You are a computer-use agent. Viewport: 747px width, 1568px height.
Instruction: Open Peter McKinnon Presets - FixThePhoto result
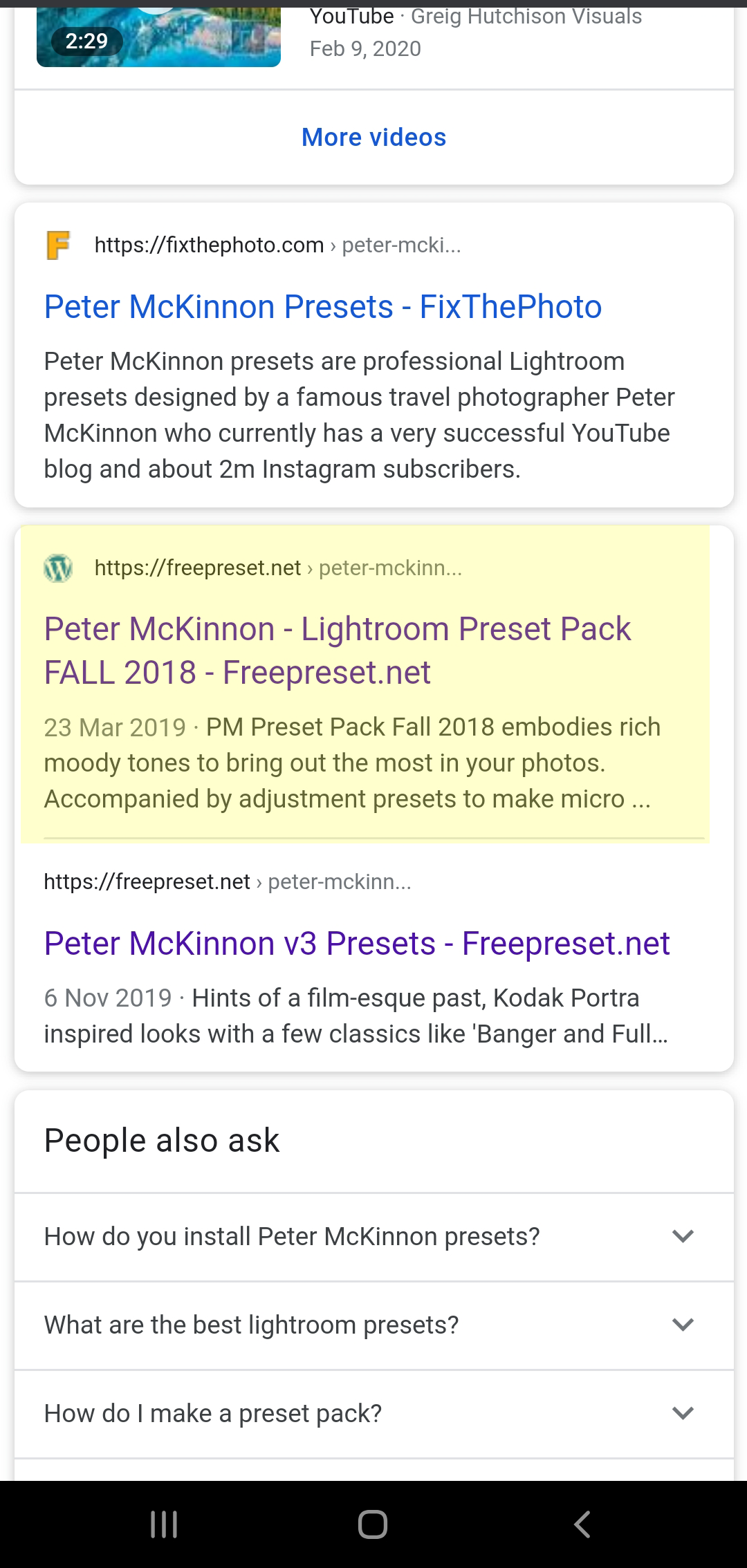[x=323, y=306]
